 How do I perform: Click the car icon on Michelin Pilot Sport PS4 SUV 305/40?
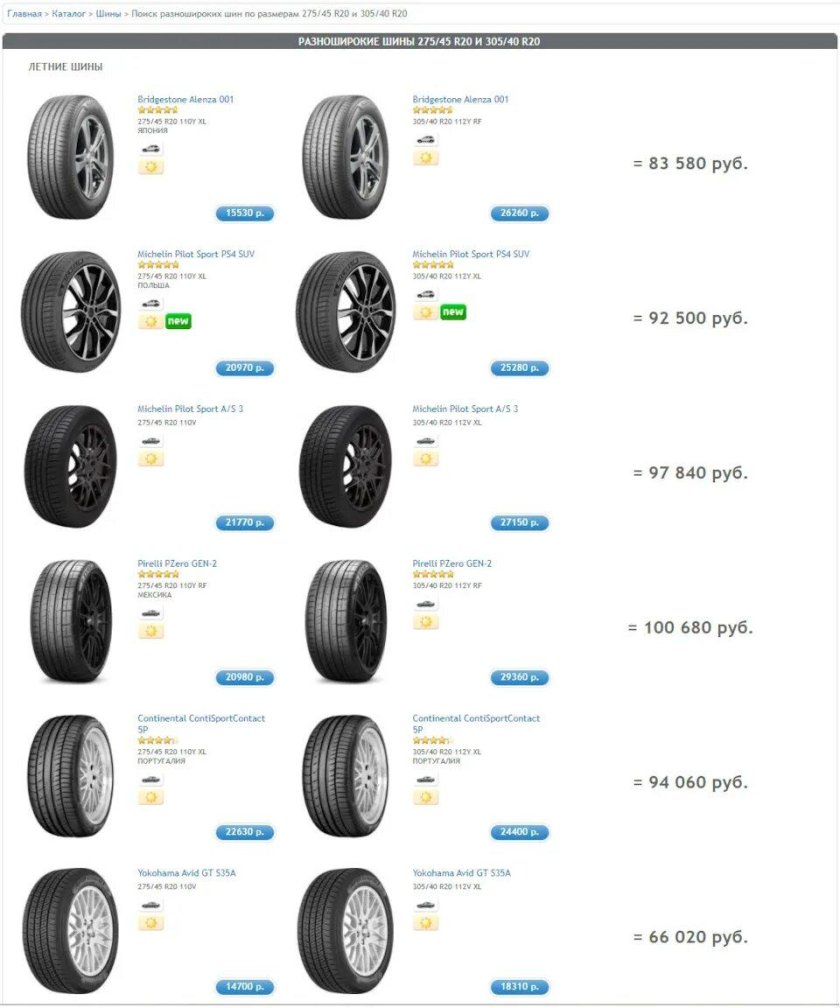tap(427, 297)
